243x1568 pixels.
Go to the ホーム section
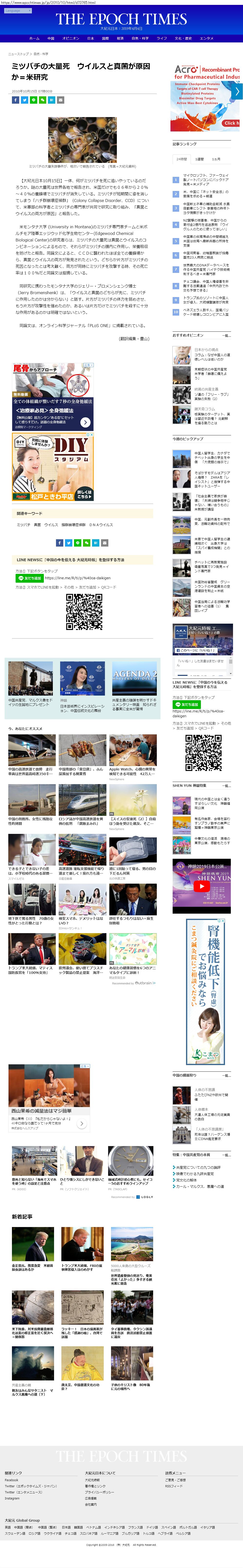point(34,38)
